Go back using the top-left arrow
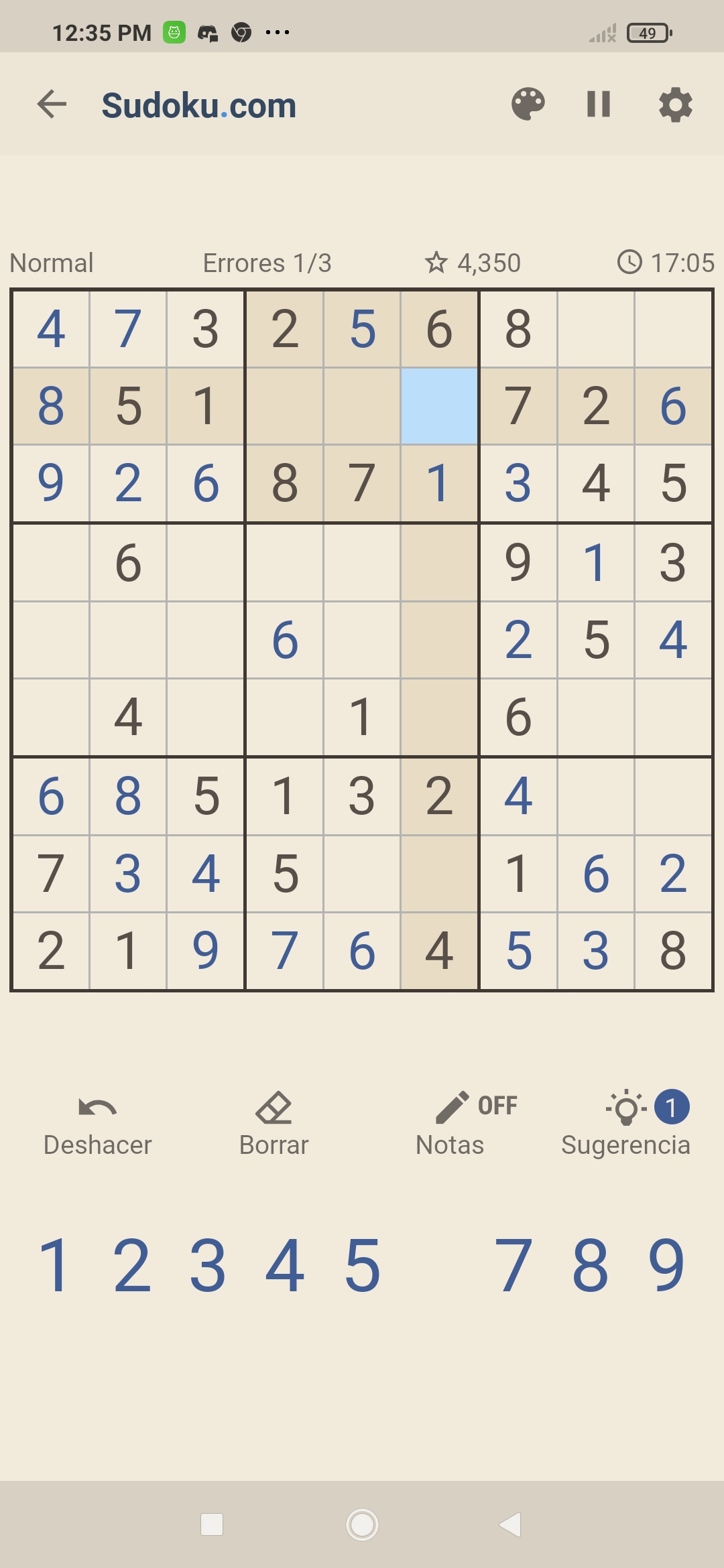 (x=52, y=105)
